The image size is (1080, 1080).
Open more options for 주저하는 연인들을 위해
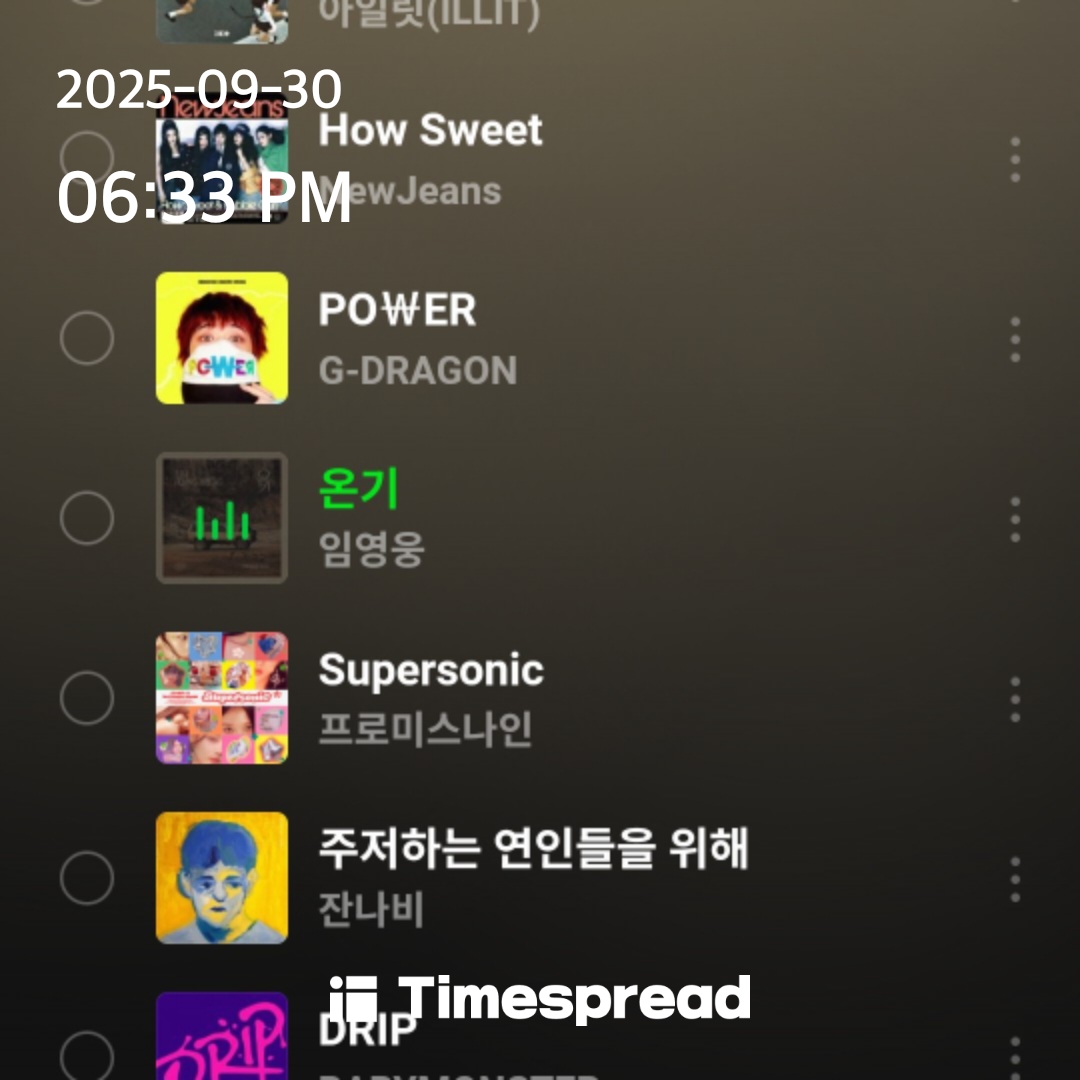pos(1015,880)
